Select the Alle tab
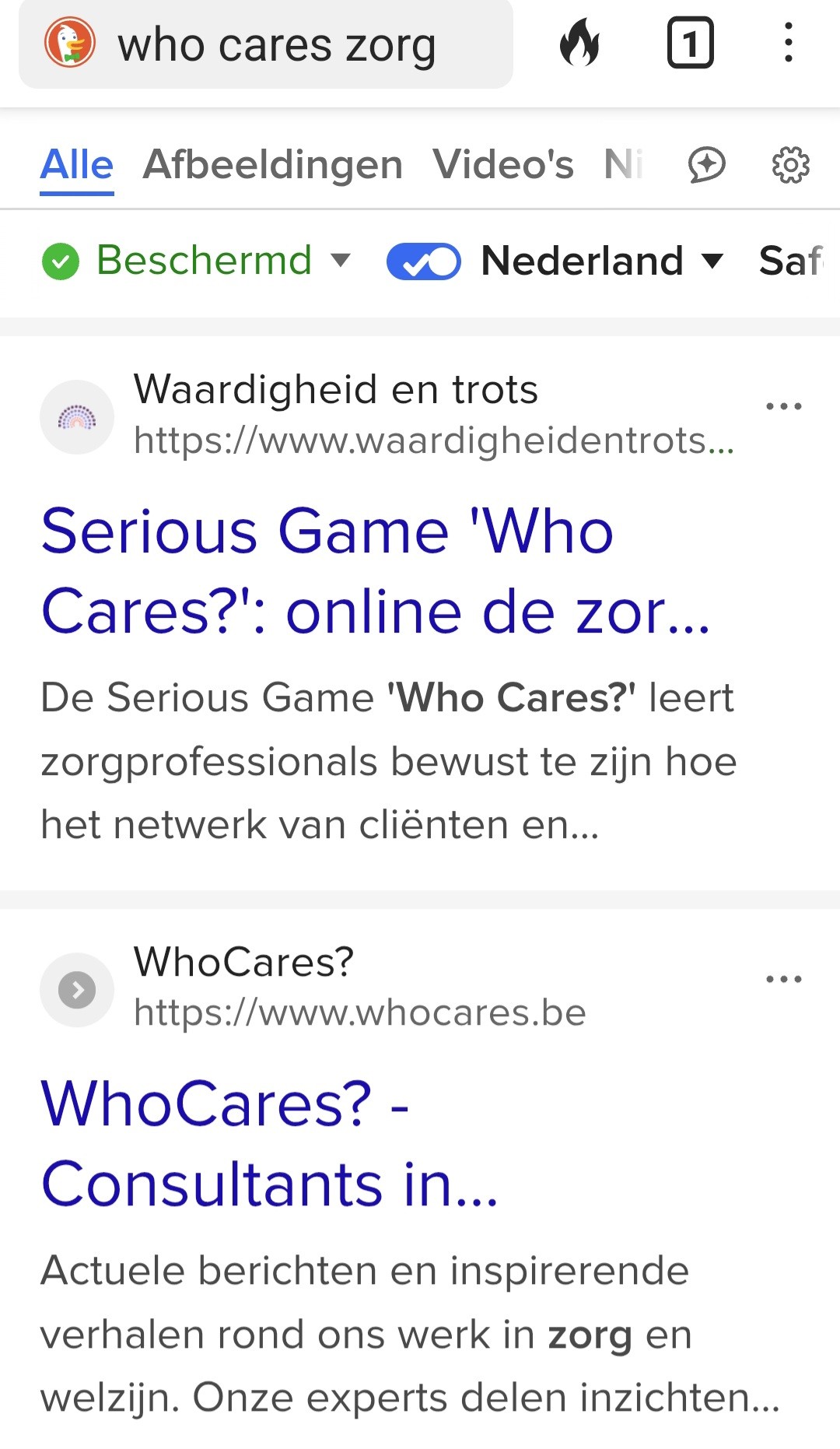Screen dimensions: 840x1449 coord(77,165)
